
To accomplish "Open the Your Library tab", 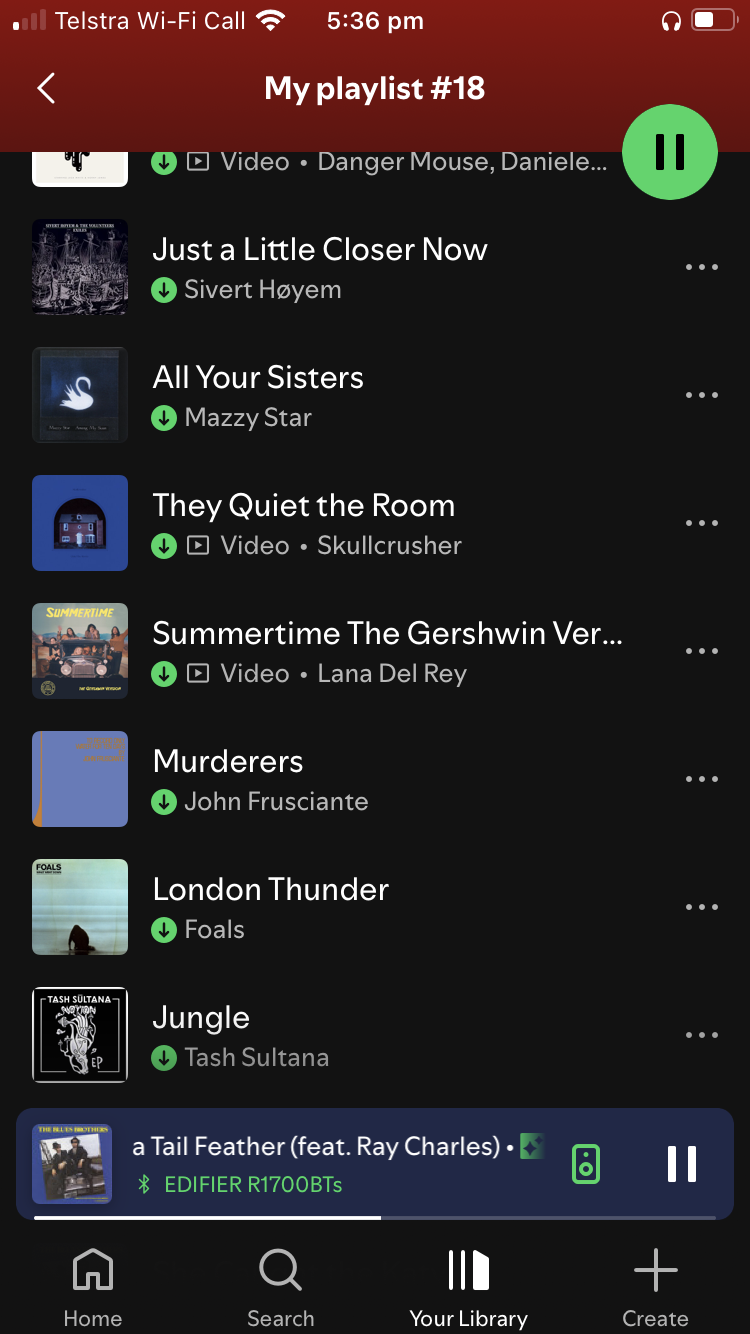I will 468,1288.
